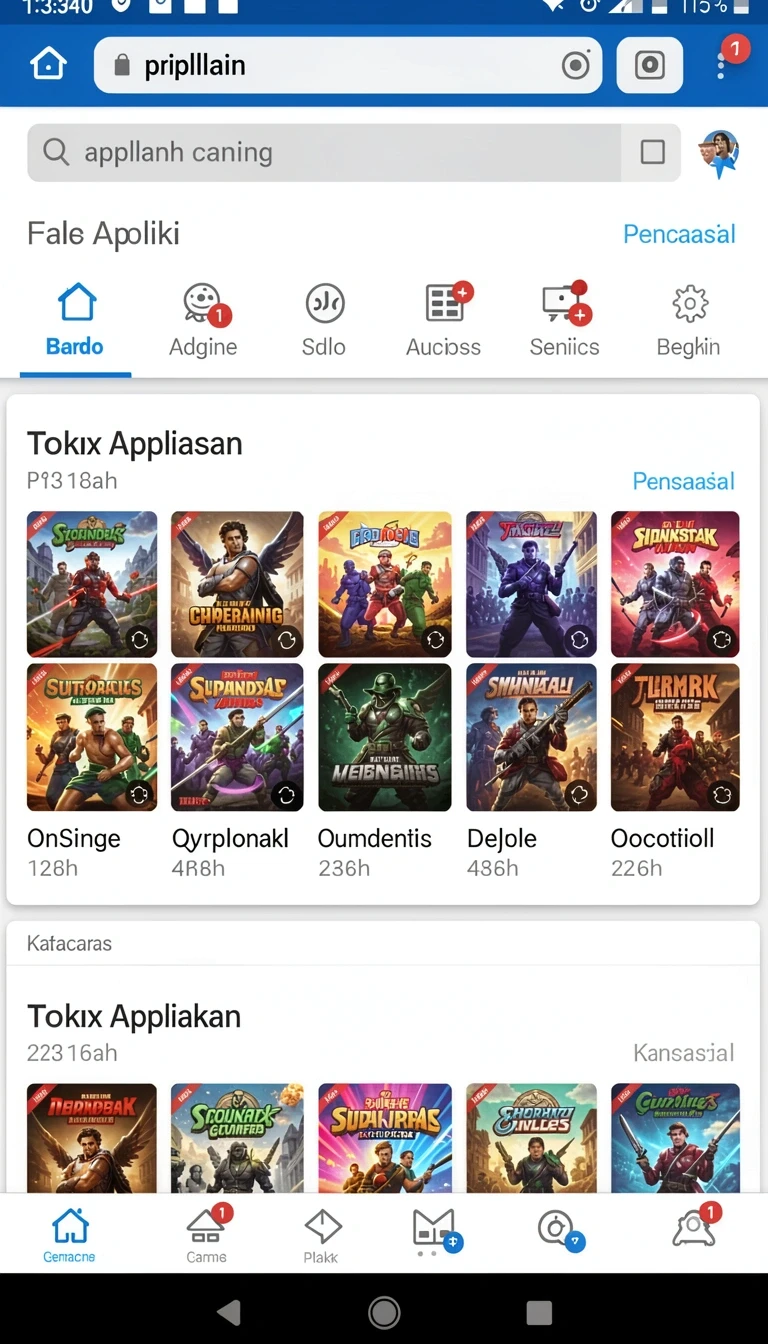Tap the home icon beside the address bar
The height and width of the screenshot is (1344, 768).
[x=48, y=66]
